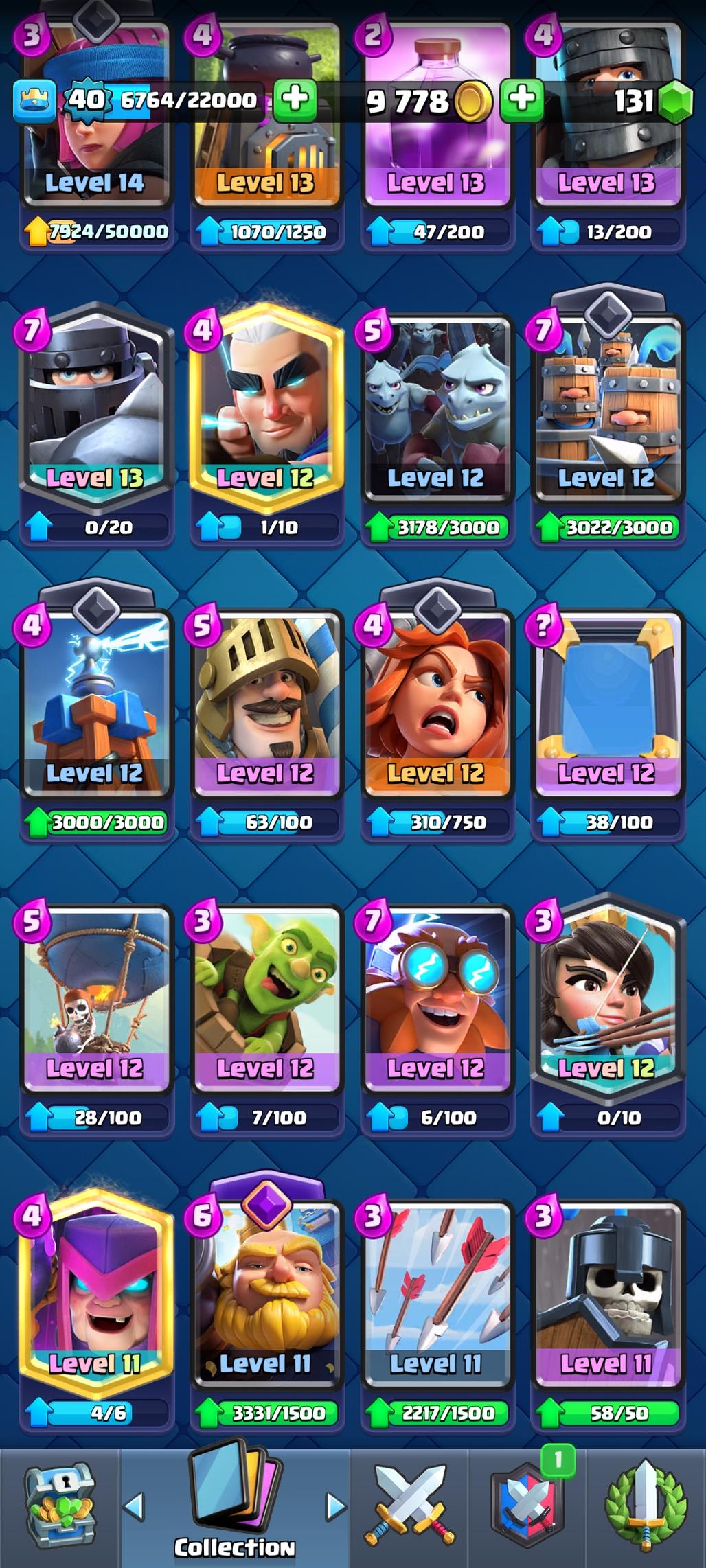
Task: Select the Tesla tower card
Action: click(95, 707)
